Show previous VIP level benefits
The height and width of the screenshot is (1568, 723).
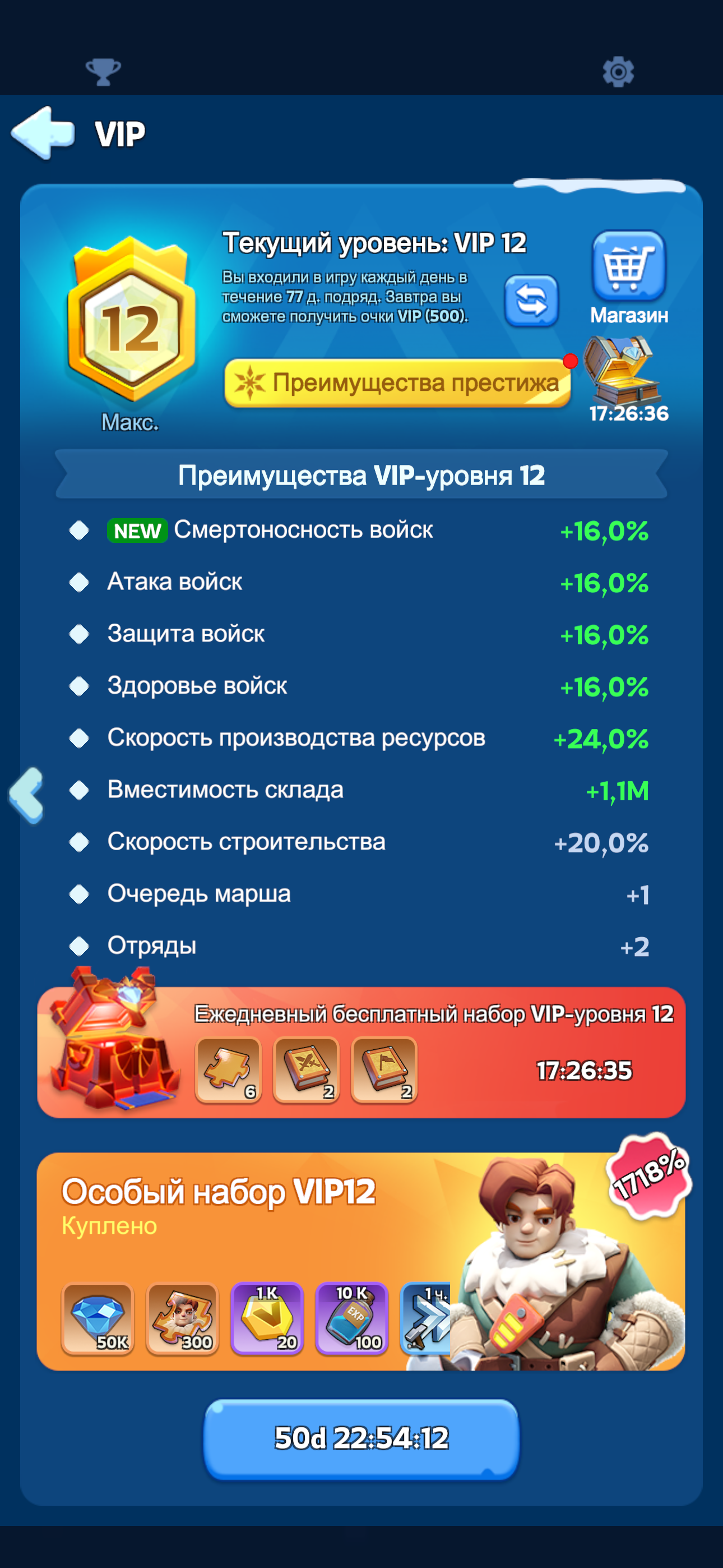[x=27, y=795]
